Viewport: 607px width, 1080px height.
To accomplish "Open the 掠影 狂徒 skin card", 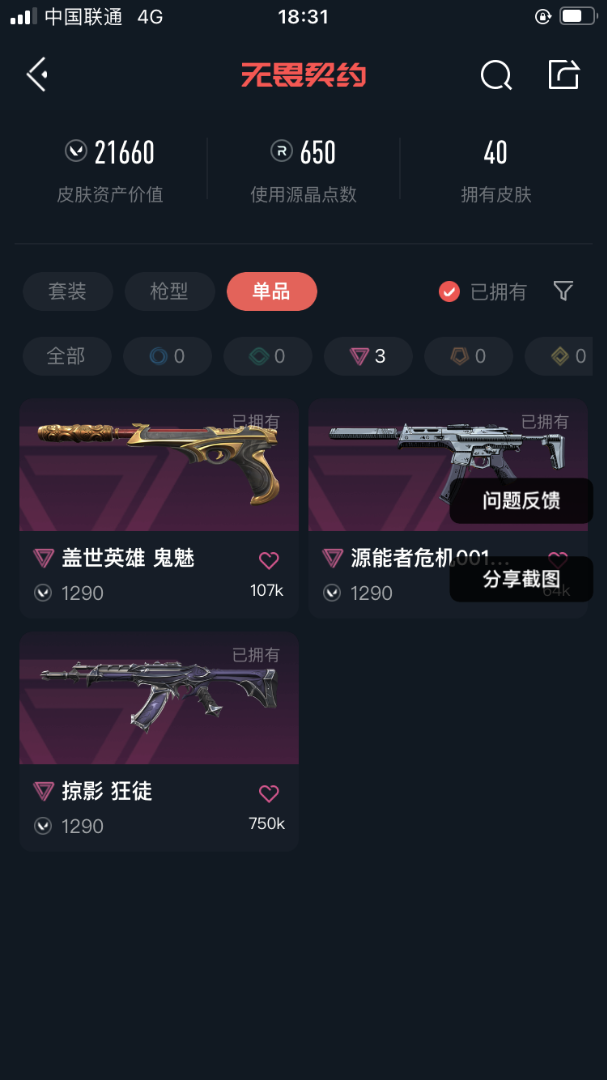I will pos(159,698).
